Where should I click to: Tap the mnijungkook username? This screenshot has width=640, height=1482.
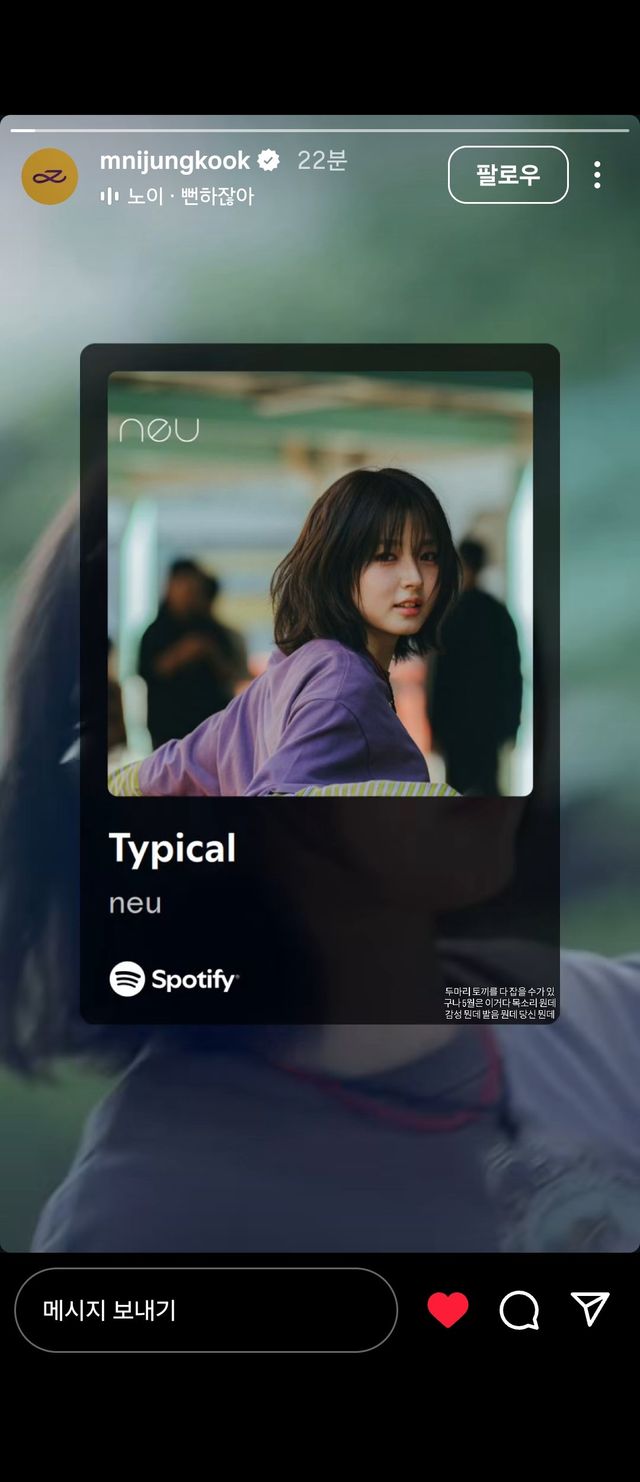pyautogui.click(x=175, y=160)
